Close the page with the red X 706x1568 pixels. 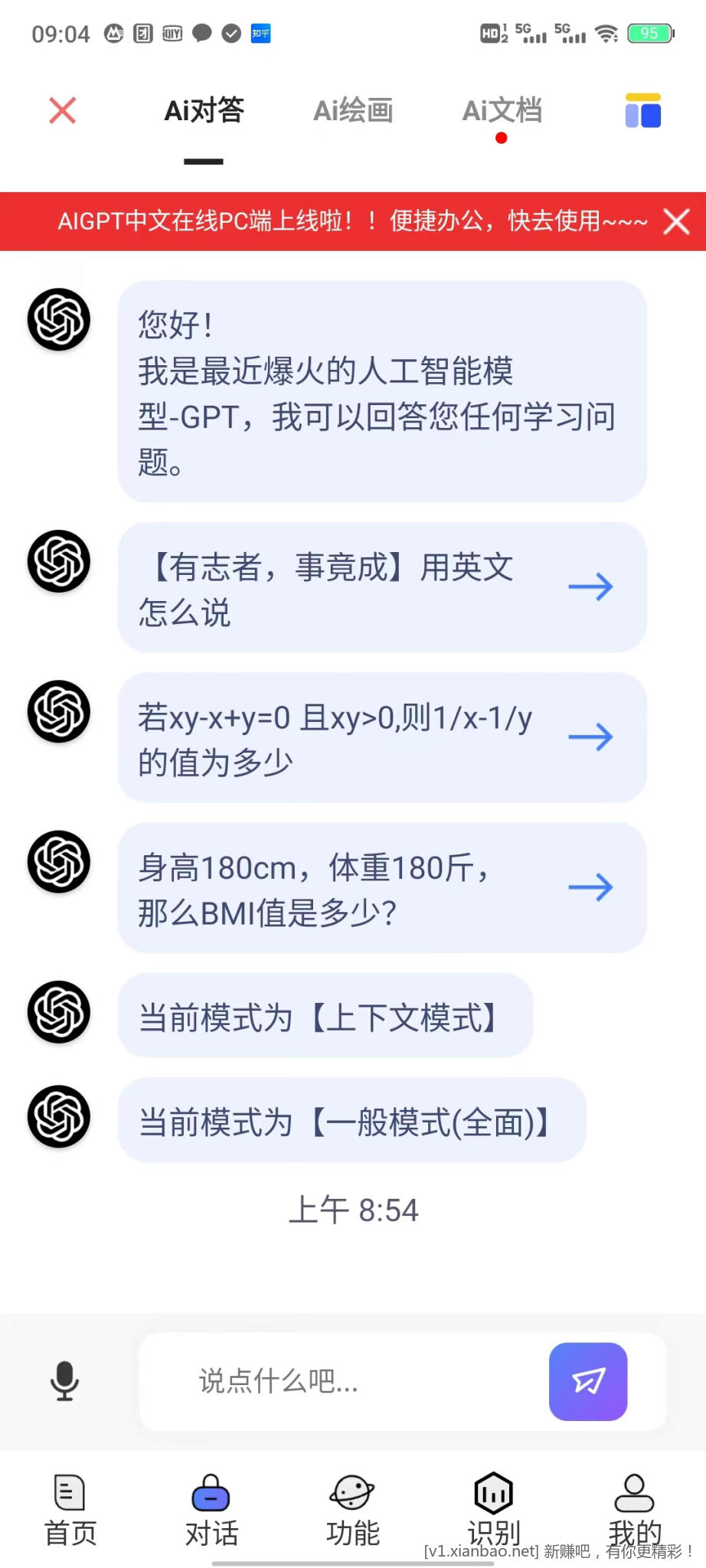point(62,111)
